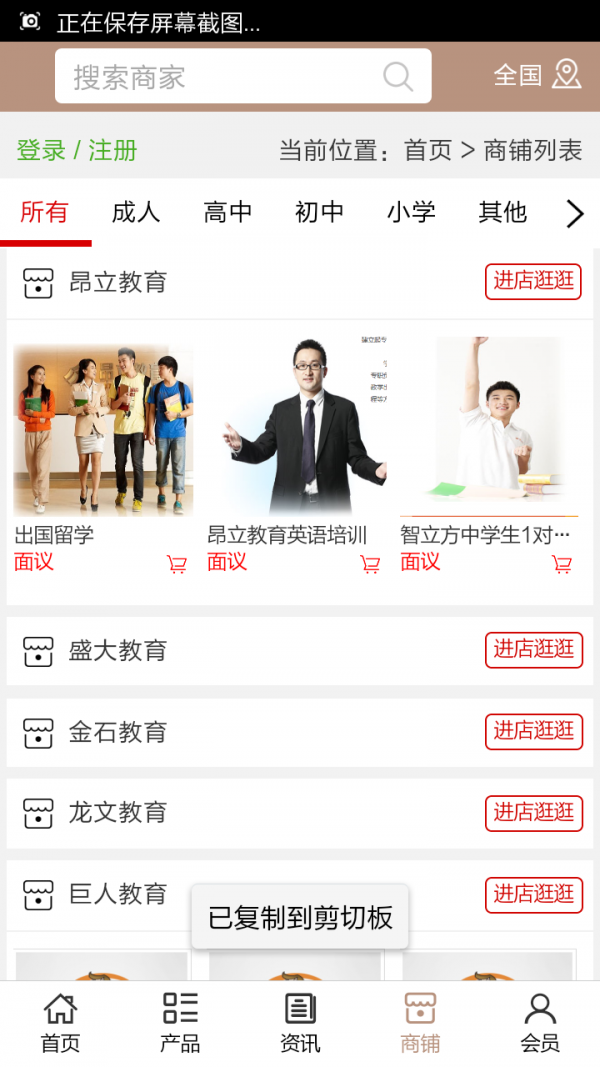Screen dimensions: 600x1067
Task: Open the 出国留学 product tile
Action: tap(103, 428)
